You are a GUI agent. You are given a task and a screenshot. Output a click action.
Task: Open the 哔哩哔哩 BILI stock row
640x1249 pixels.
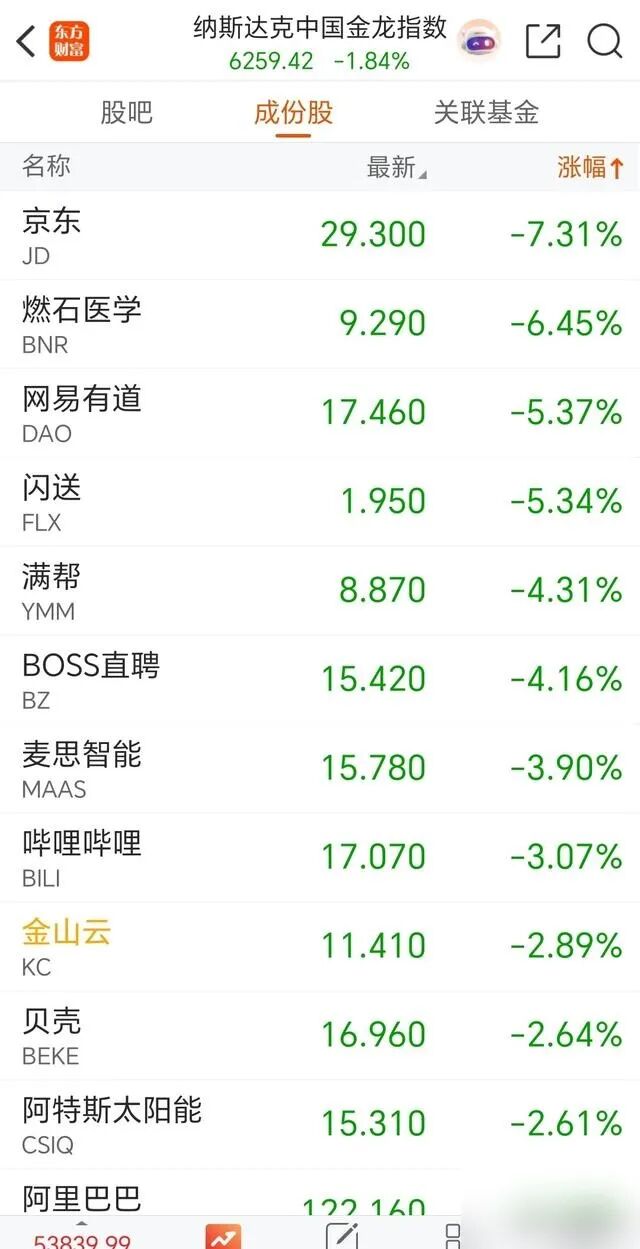point(320,858)
